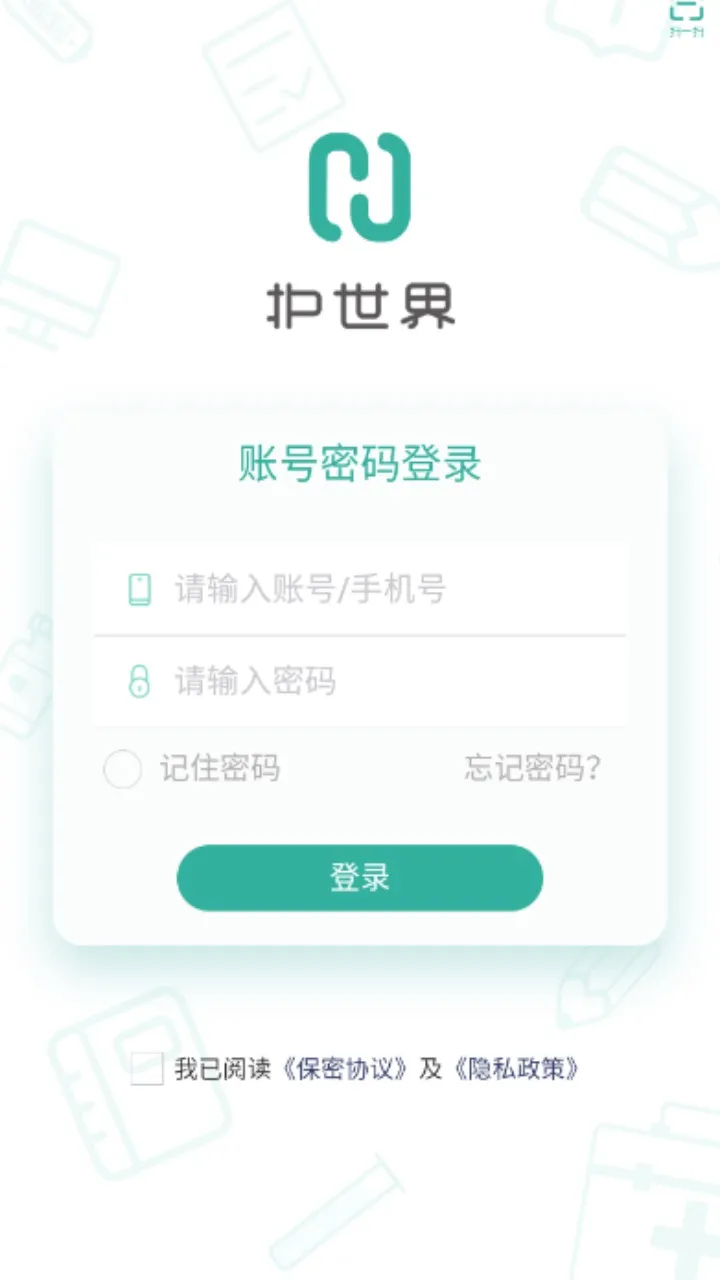Open the scan icon at top right
720x1280 pixels.
pos(687,17)
